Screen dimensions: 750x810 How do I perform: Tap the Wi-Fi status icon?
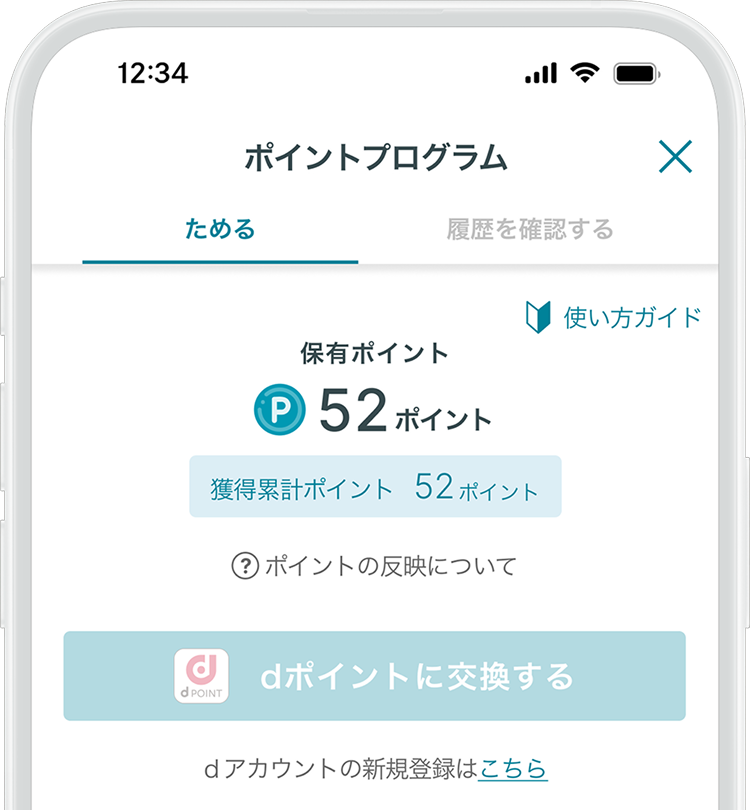(587, 73)
